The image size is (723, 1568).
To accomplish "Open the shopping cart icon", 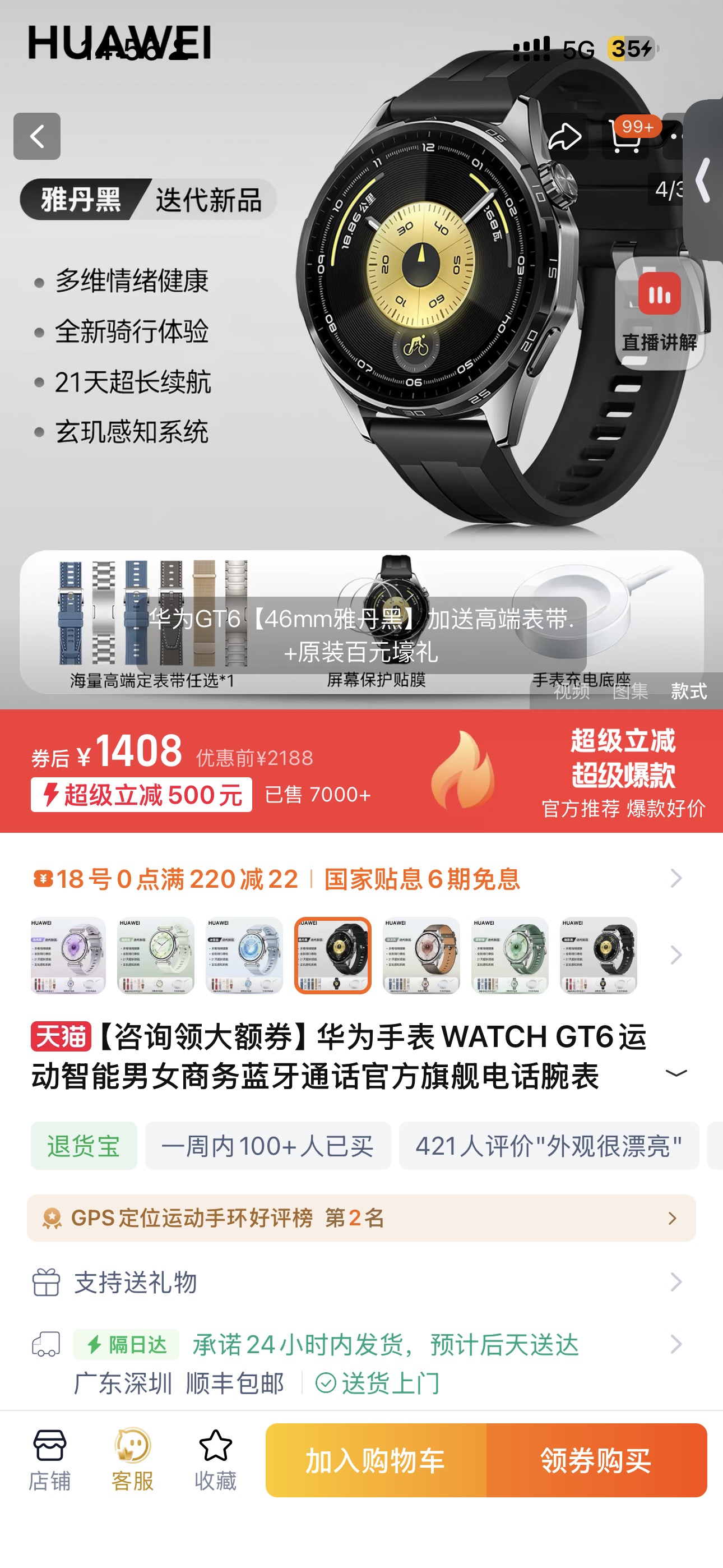I will (x=624, y=137).
